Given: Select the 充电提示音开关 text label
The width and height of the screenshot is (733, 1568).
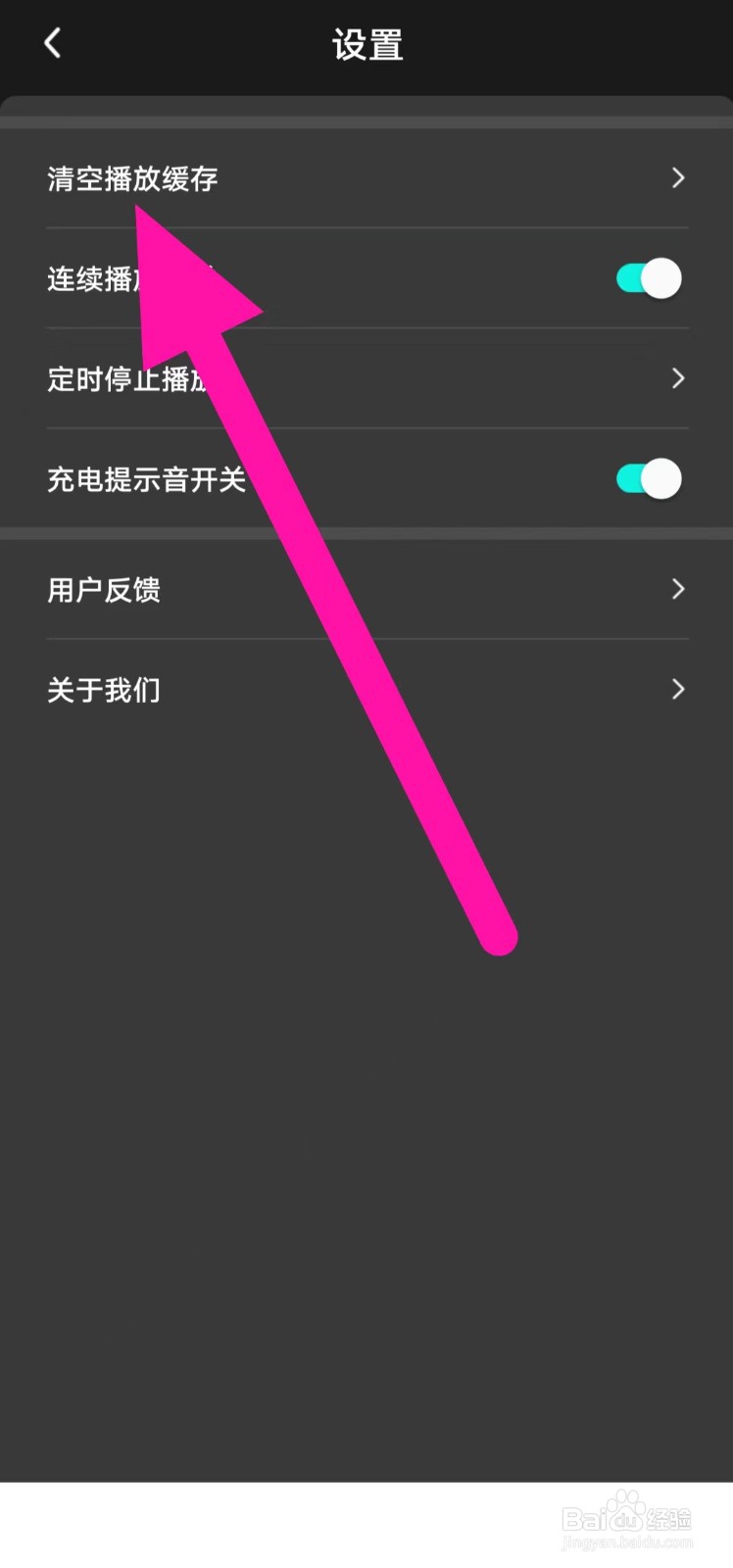Looking at the screenshot, I should click(145, 480).
